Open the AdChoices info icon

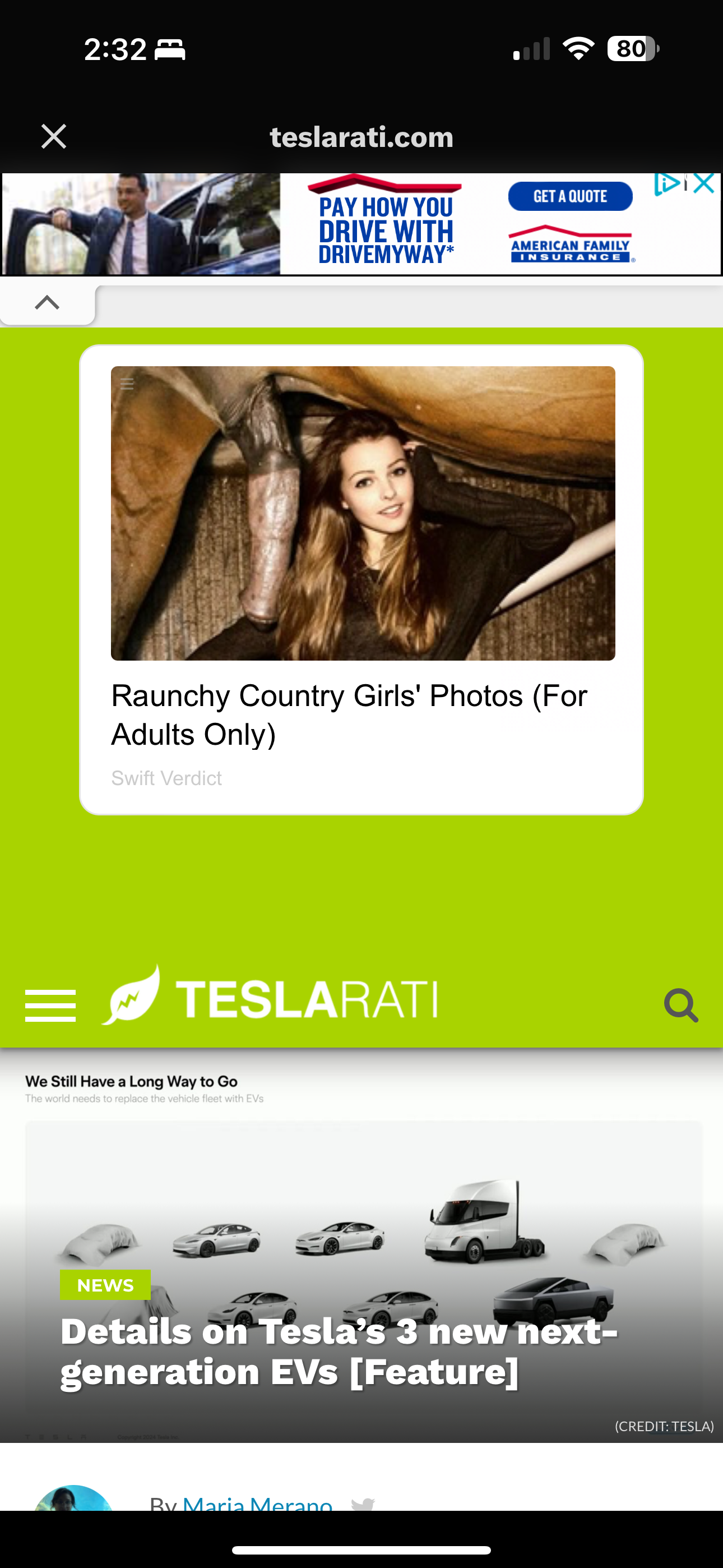click(x=667, y=183)
